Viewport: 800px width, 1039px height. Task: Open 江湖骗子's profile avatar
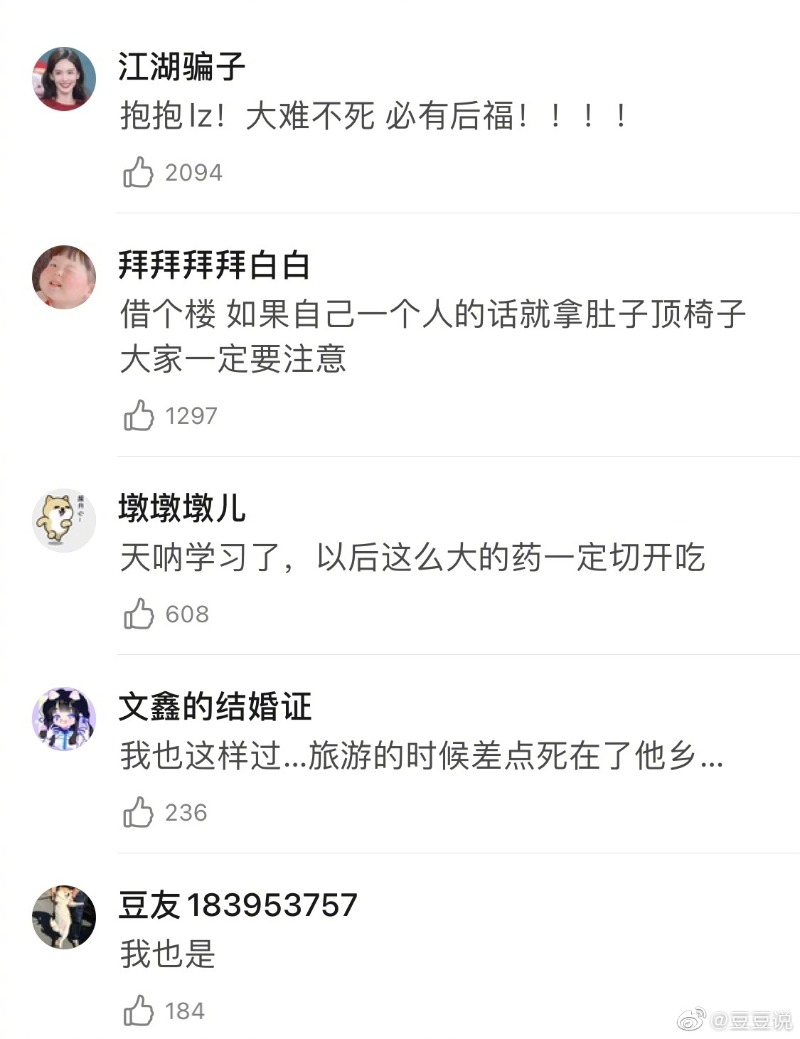point(64,78)
